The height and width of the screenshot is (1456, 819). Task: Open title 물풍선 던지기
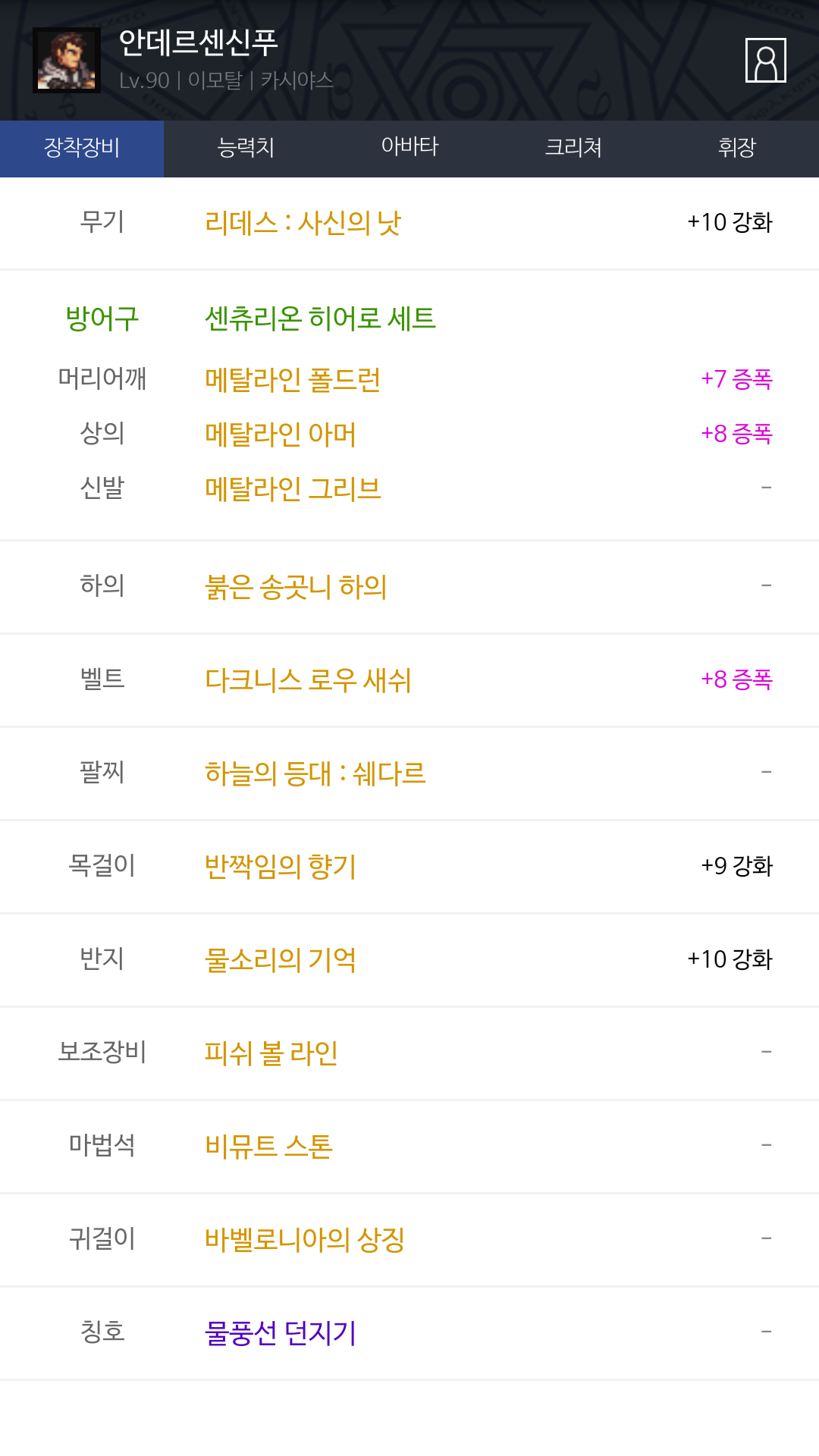(x=280, y=1333)
